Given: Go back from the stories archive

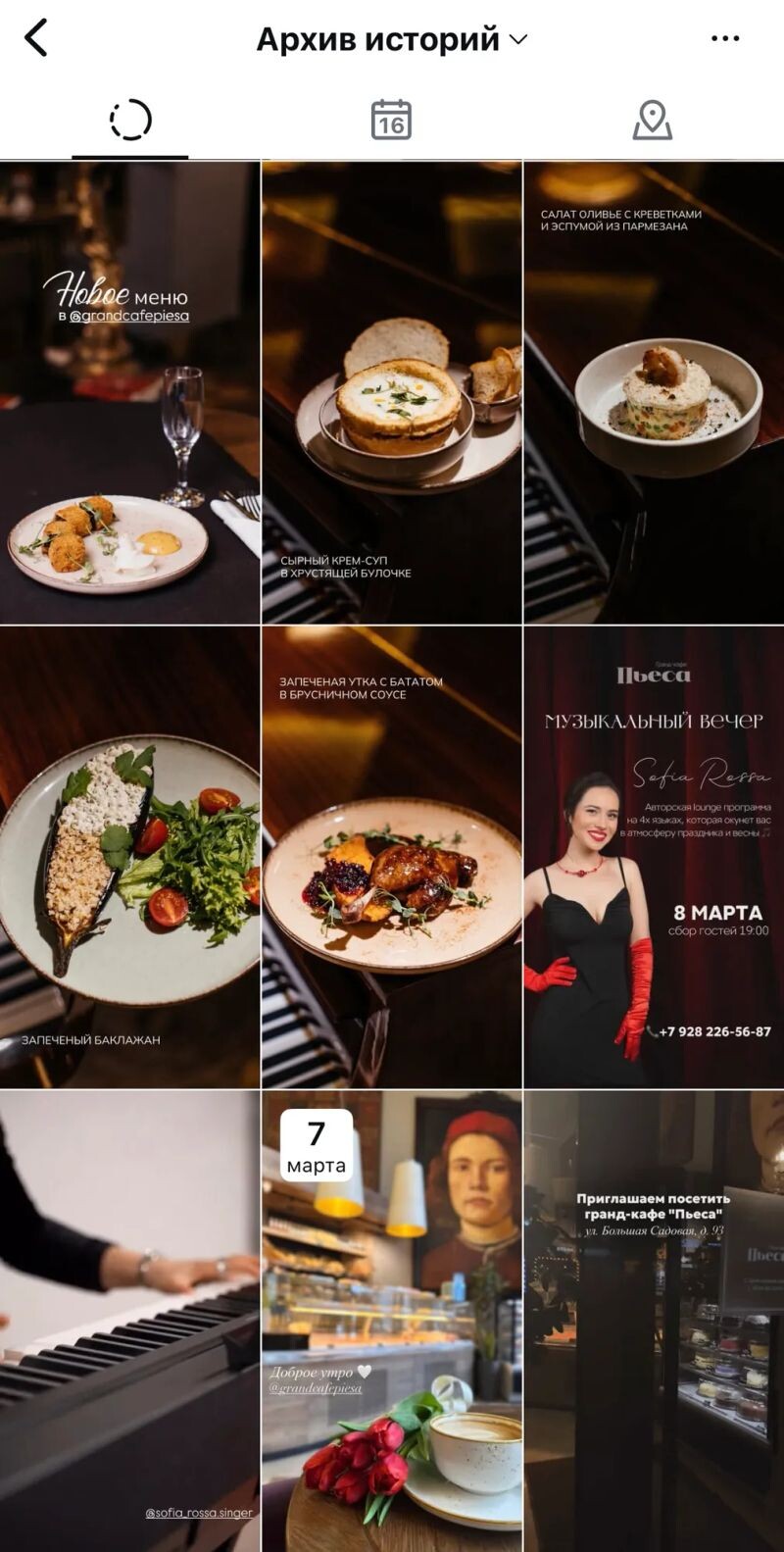Looking at the screenshot, I should [x=36, y=39].
